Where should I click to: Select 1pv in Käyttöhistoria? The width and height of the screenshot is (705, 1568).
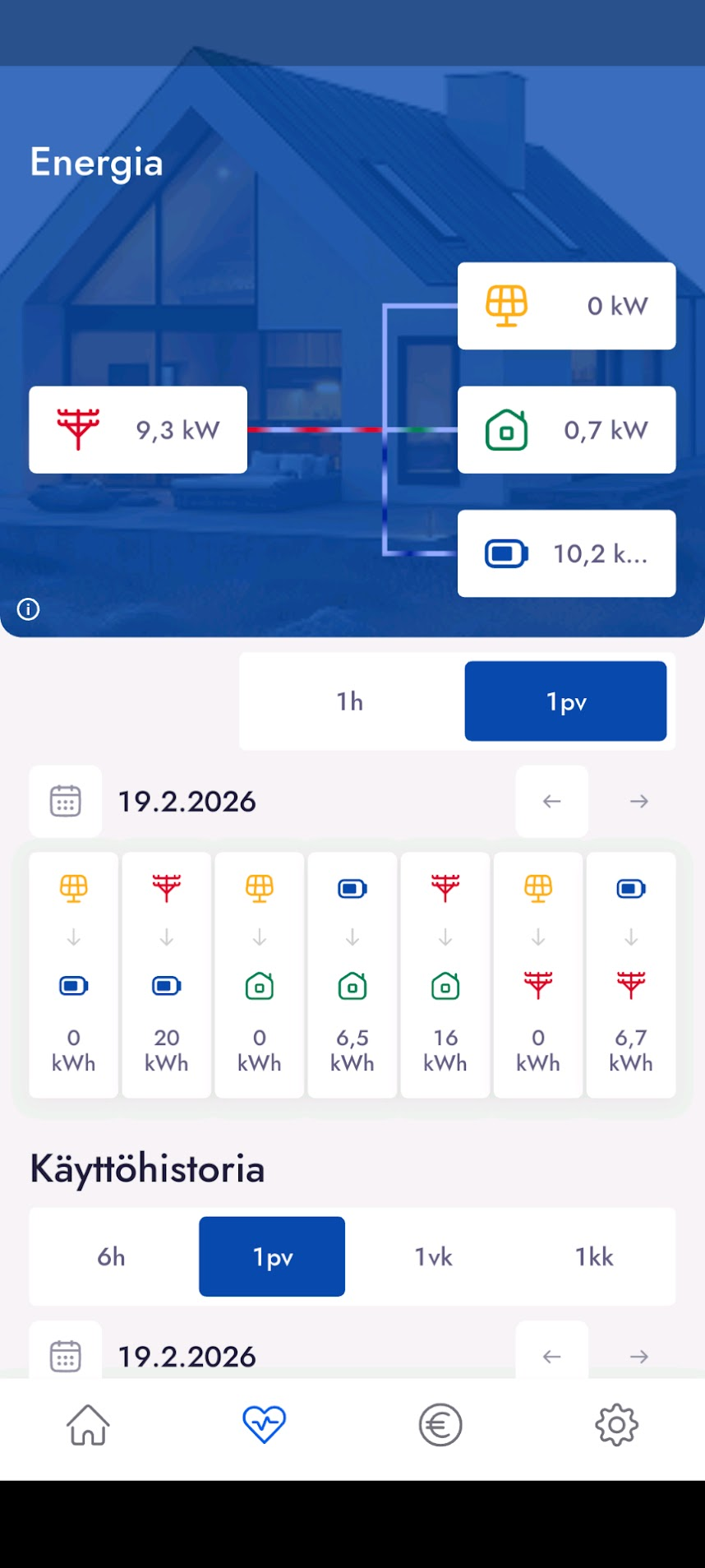(x=272, y=1256)
